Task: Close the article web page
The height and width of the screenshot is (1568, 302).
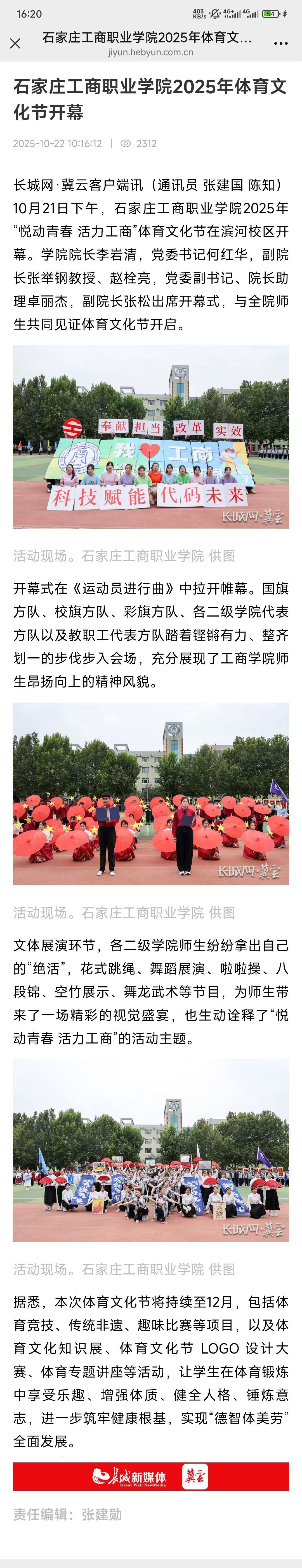Action: coord(15,43)
